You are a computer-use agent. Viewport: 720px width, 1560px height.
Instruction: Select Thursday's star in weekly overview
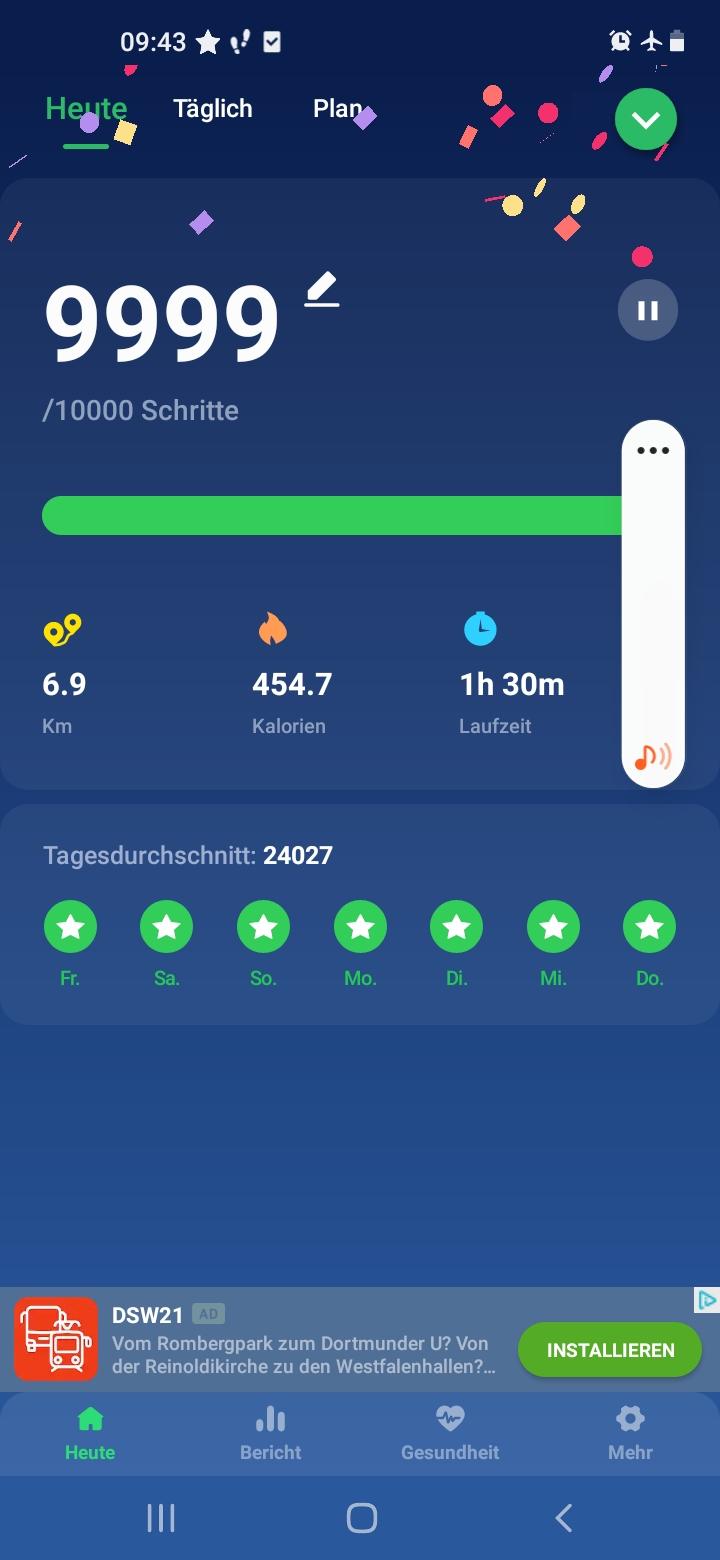coord(650,927)
